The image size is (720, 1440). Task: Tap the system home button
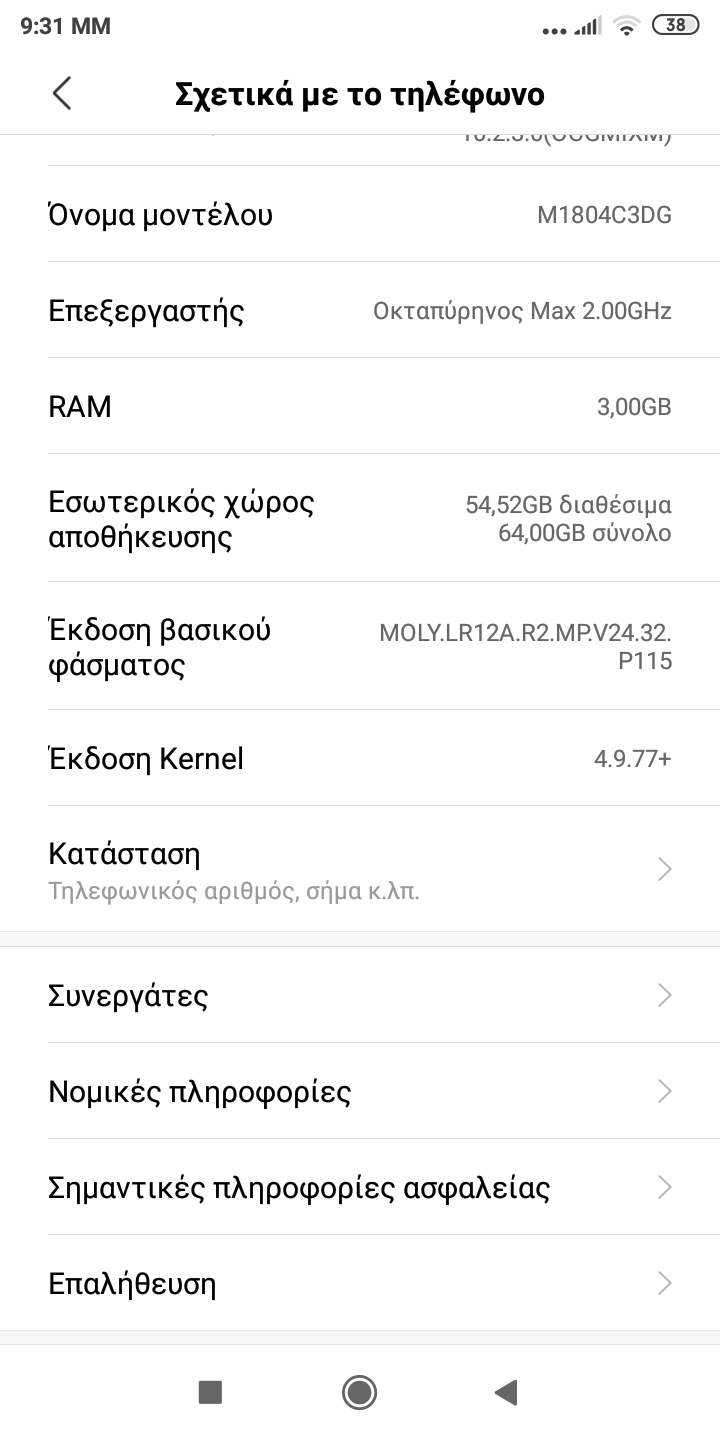359,1392
